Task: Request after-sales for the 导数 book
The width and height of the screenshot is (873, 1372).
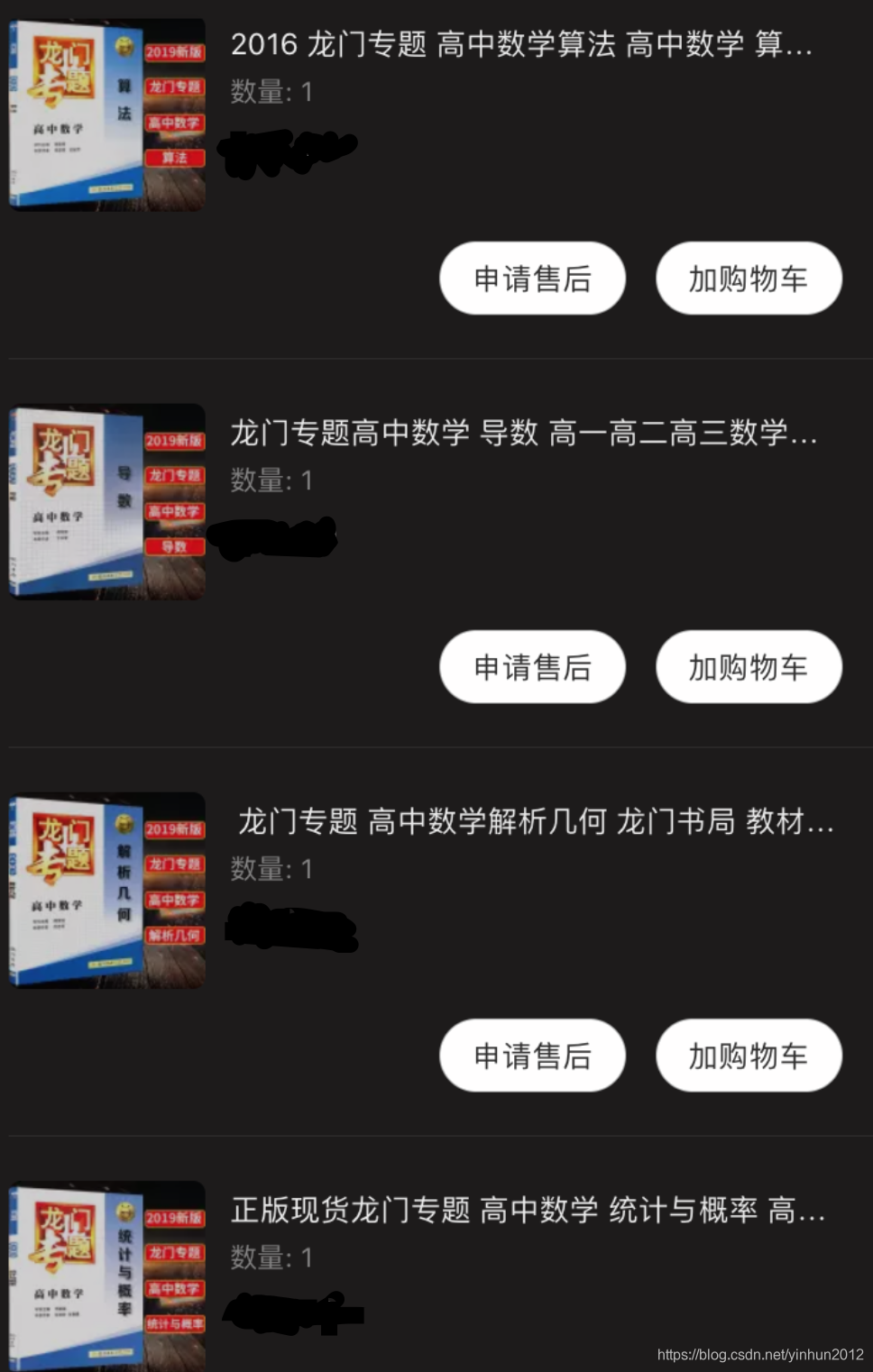Action: click(532, 667)
